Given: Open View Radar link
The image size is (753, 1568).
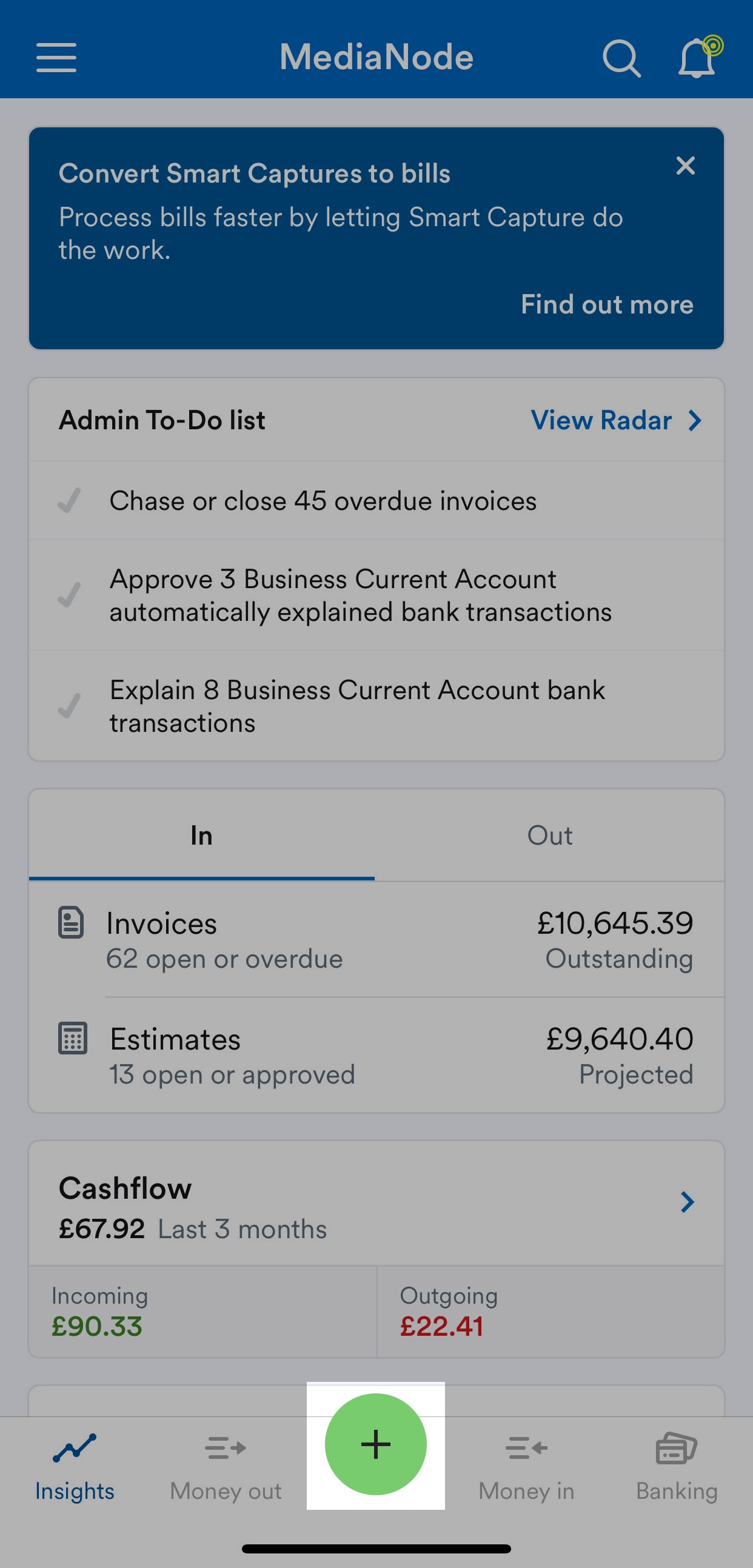Looking at the screenshot, I should click(601, 421).
